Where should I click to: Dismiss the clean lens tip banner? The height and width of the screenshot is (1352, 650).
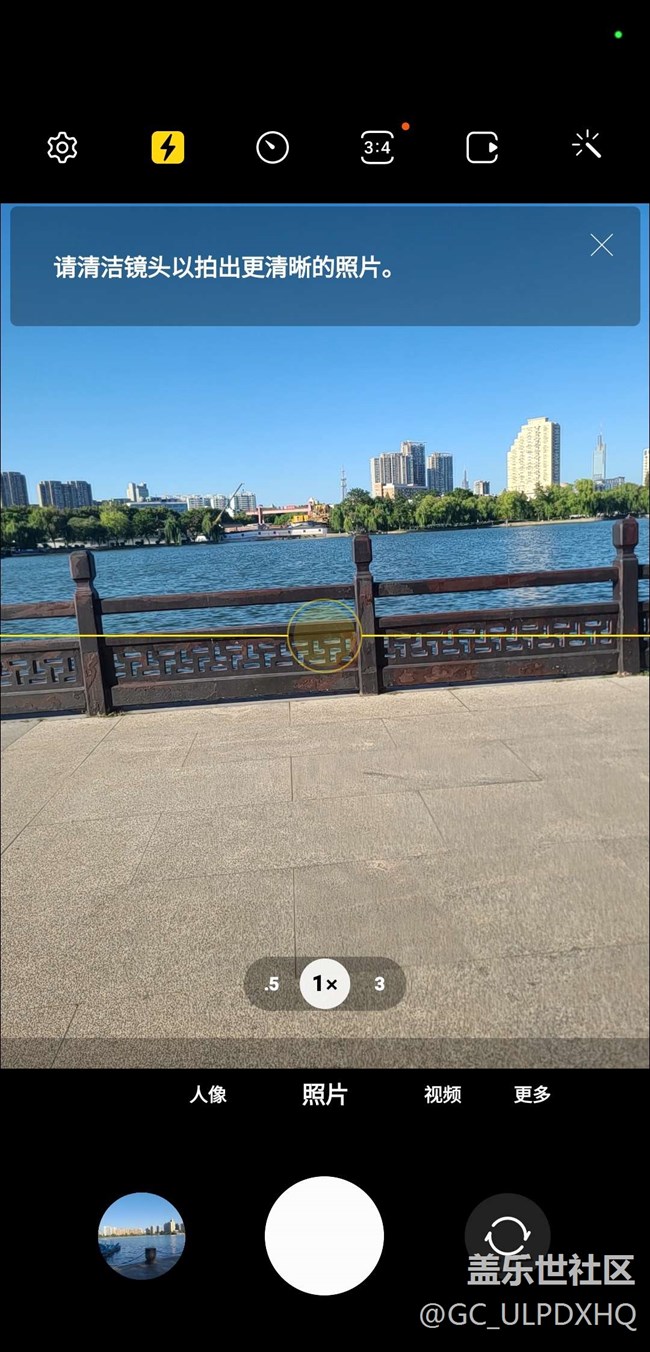[x=601, y=245]
